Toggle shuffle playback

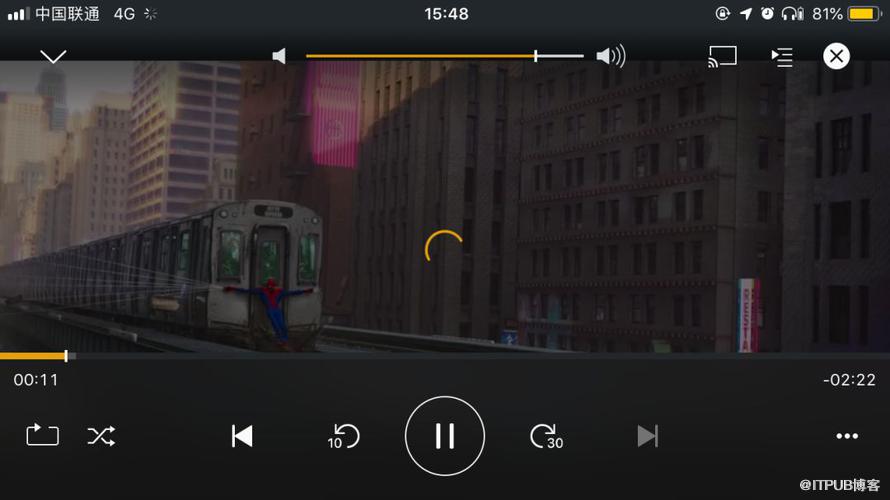(x=101, y=435)
